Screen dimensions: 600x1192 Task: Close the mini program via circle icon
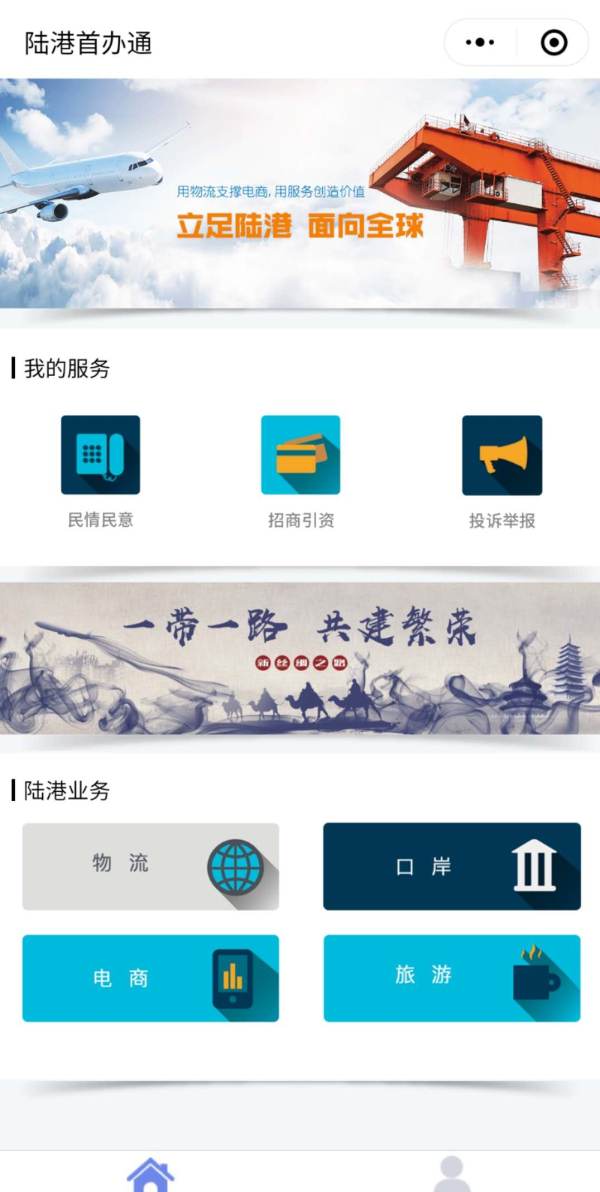click(x=553, y=43)
